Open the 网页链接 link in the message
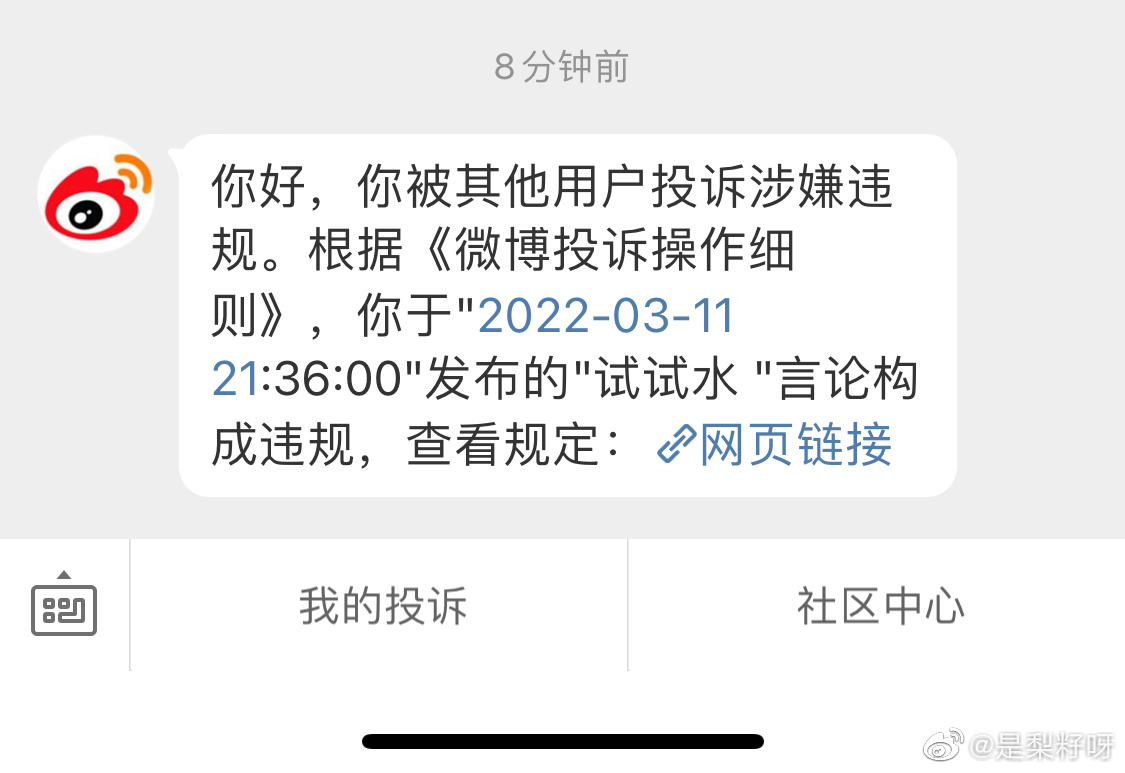The image size is (1125, 773). 775,444
